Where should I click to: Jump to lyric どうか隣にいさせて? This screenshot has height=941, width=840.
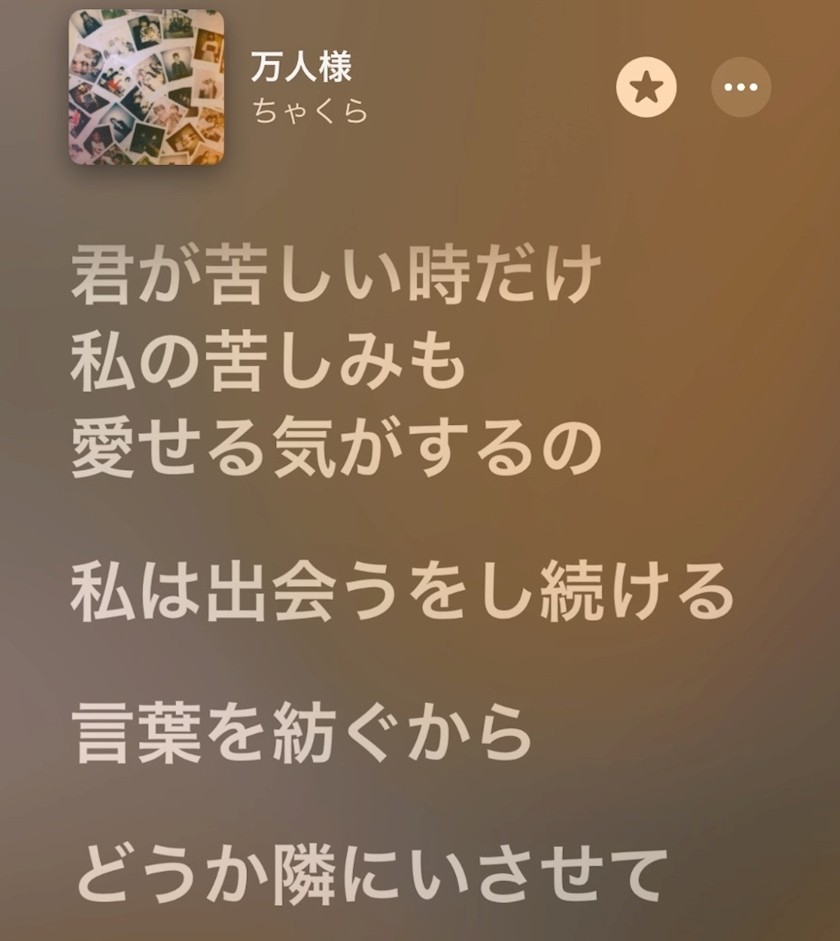[370, 873]
